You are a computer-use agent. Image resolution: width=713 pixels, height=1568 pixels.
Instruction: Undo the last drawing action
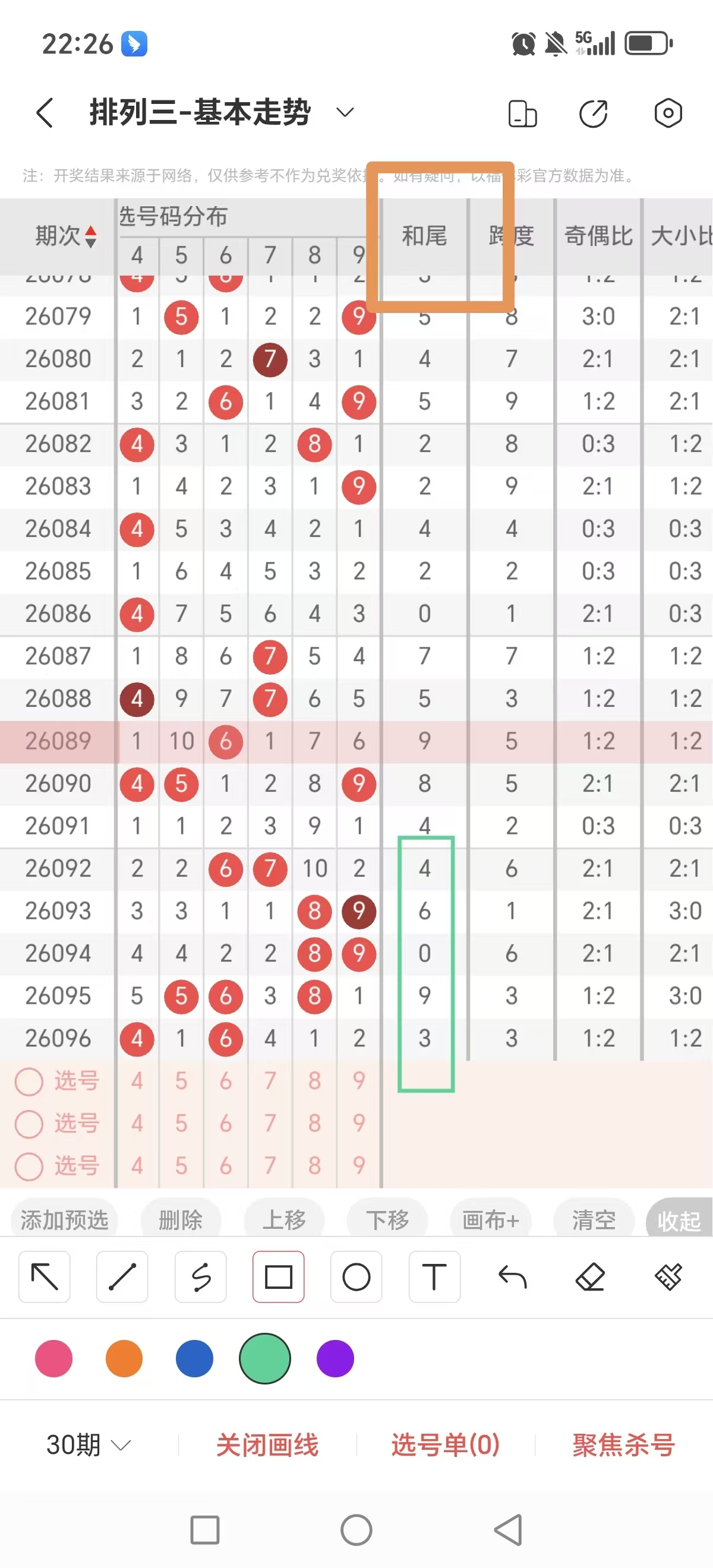tap(512, 1276)
